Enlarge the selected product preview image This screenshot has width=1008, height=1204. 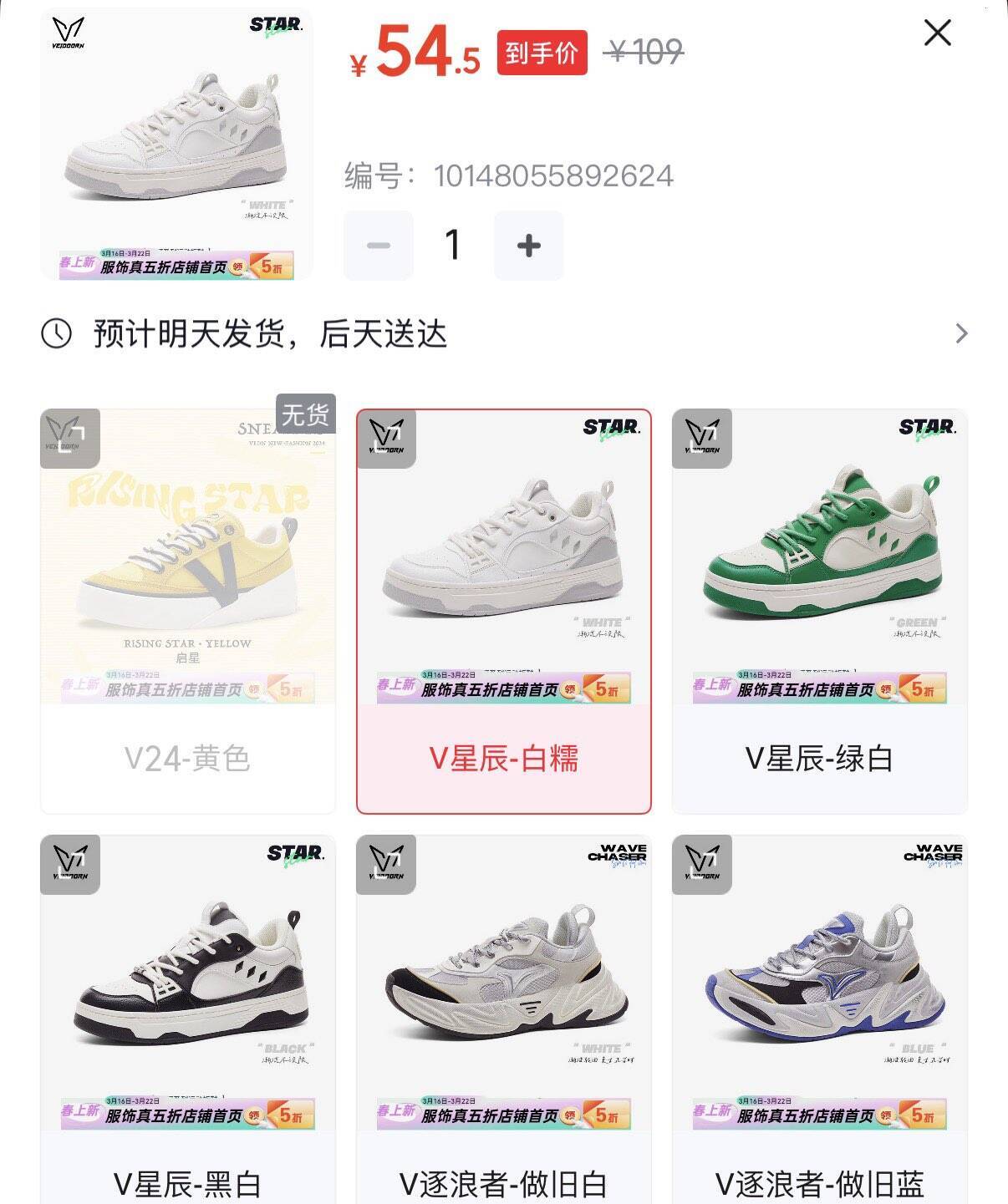tap(176, 144)
